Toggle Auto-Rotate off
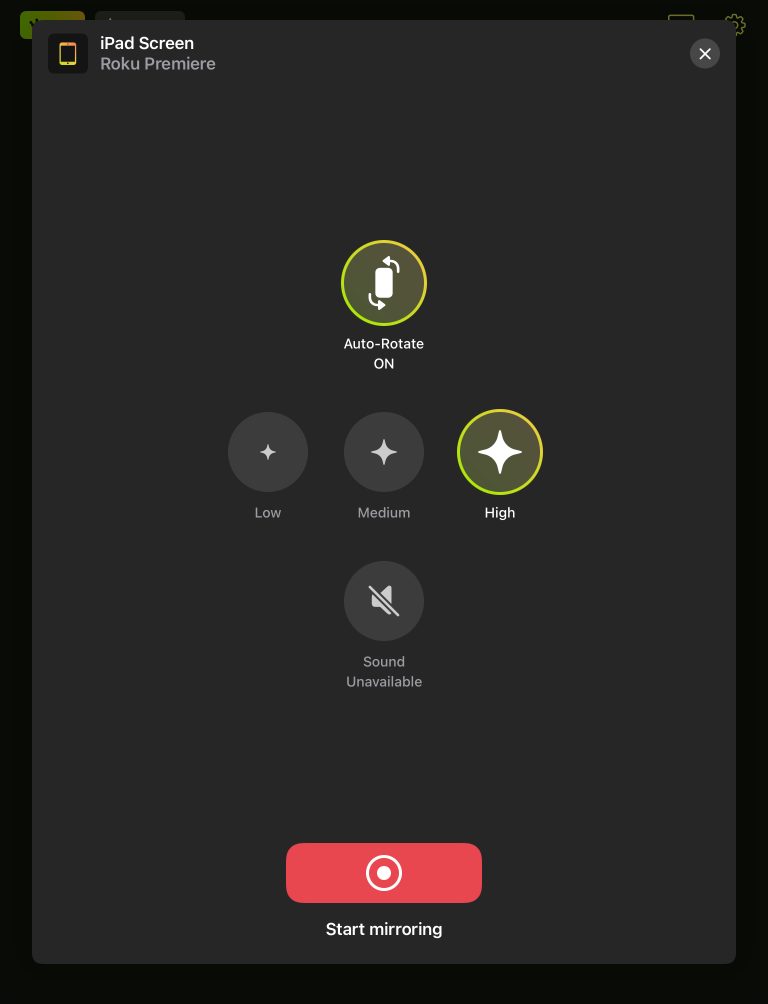Image resolution: width=768 pixels, height=1004 pixels. click(x=384, y=283)
